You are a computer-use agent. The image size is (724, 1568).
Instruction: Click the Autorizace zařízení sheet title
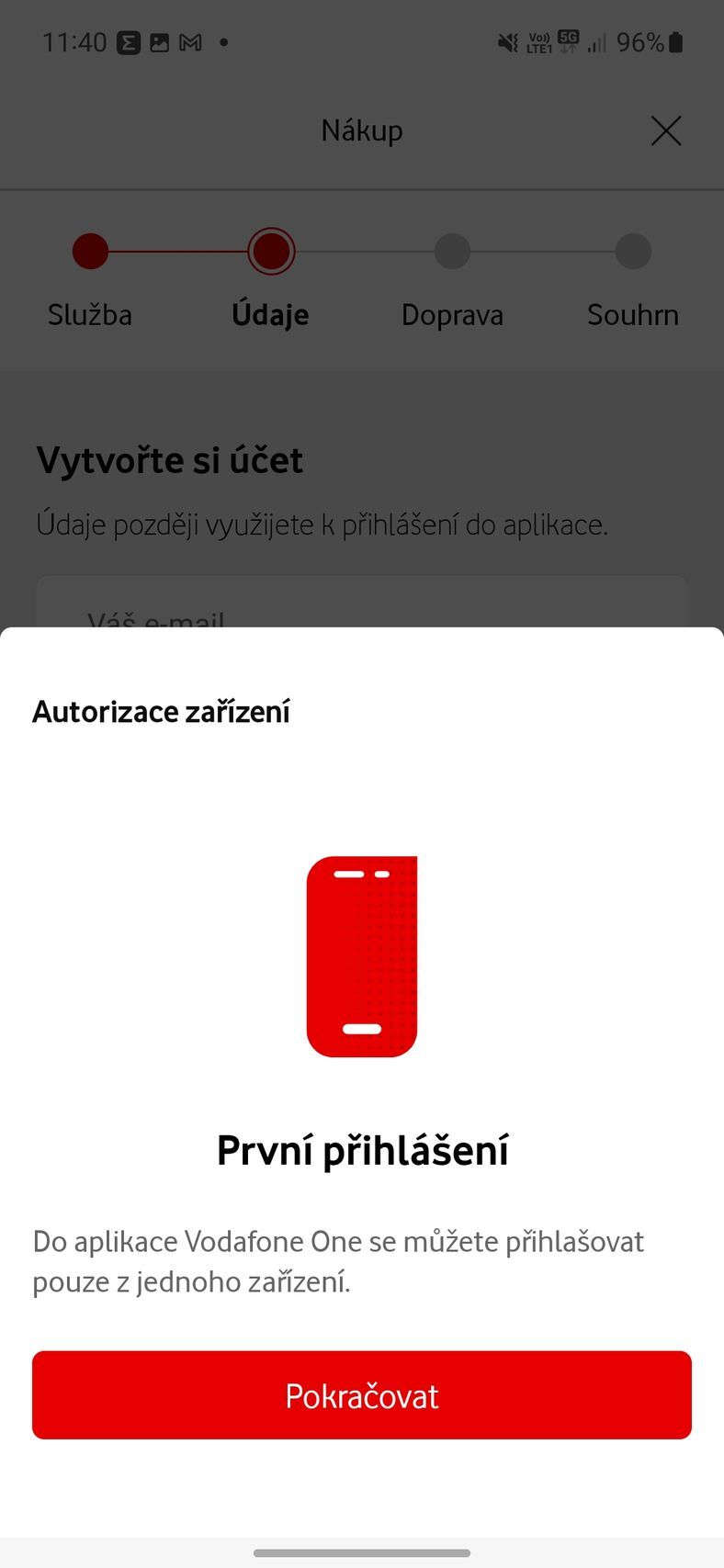pos(161,711)
